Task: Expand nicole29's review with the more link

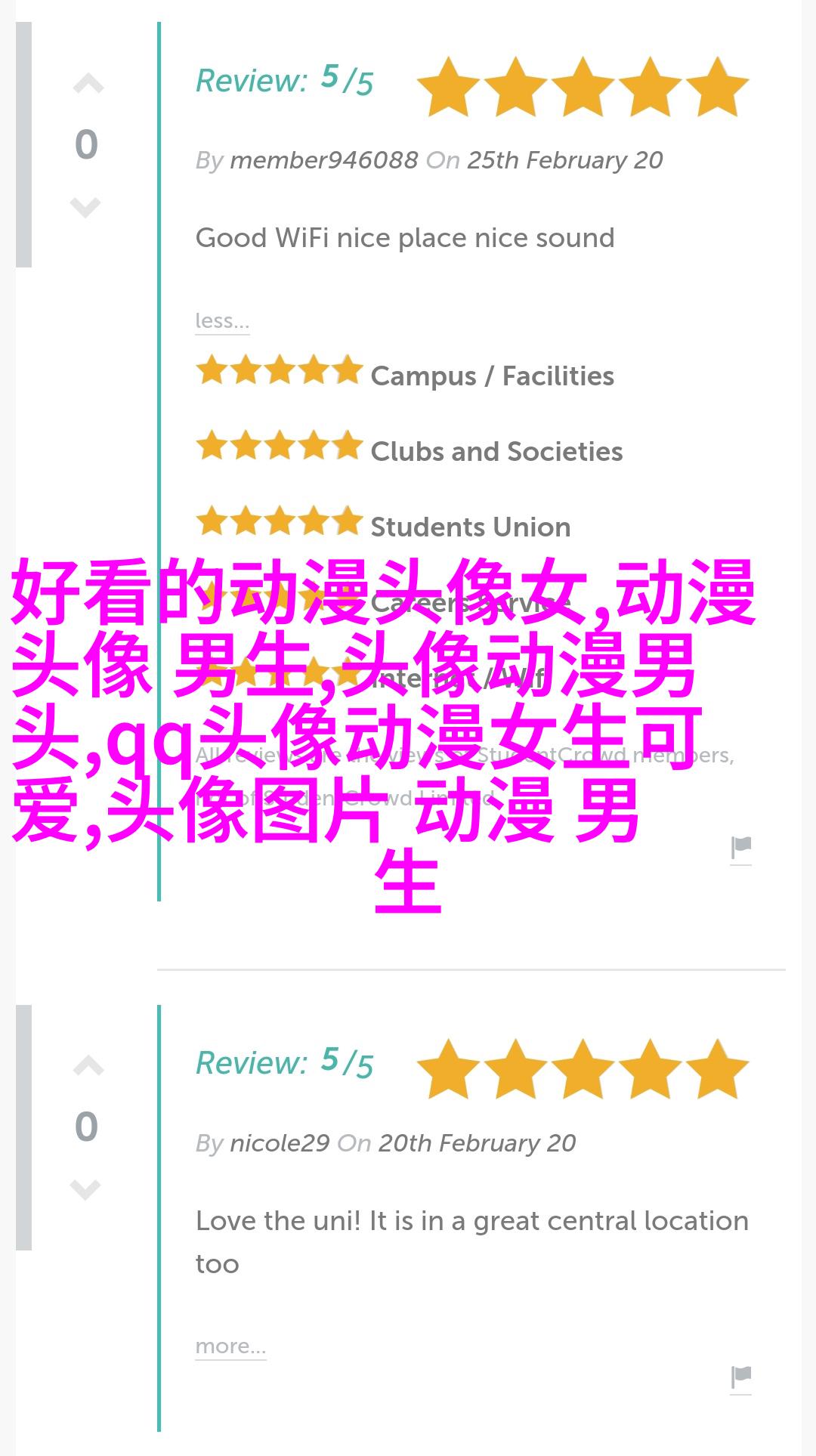Action: tap(230, 1346)
